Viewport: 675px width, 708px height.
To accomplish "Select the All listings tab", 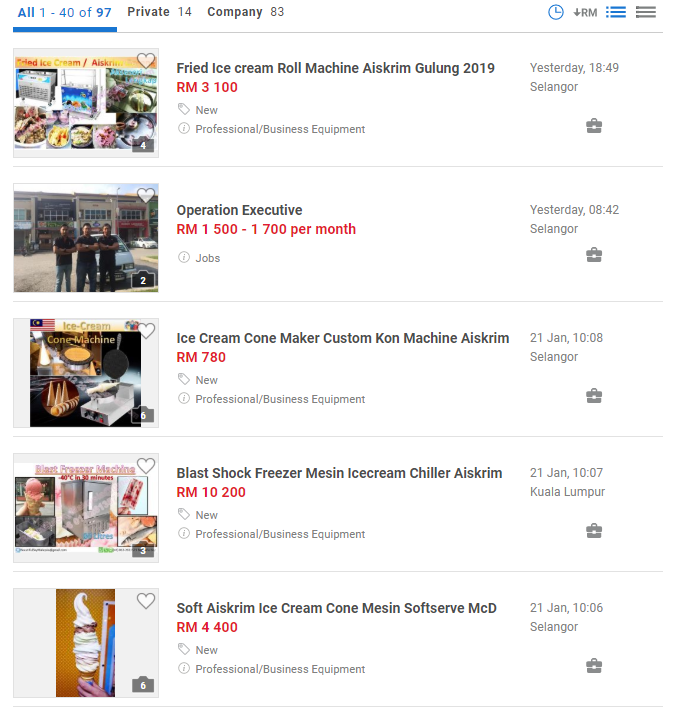I will pos(64,13).
